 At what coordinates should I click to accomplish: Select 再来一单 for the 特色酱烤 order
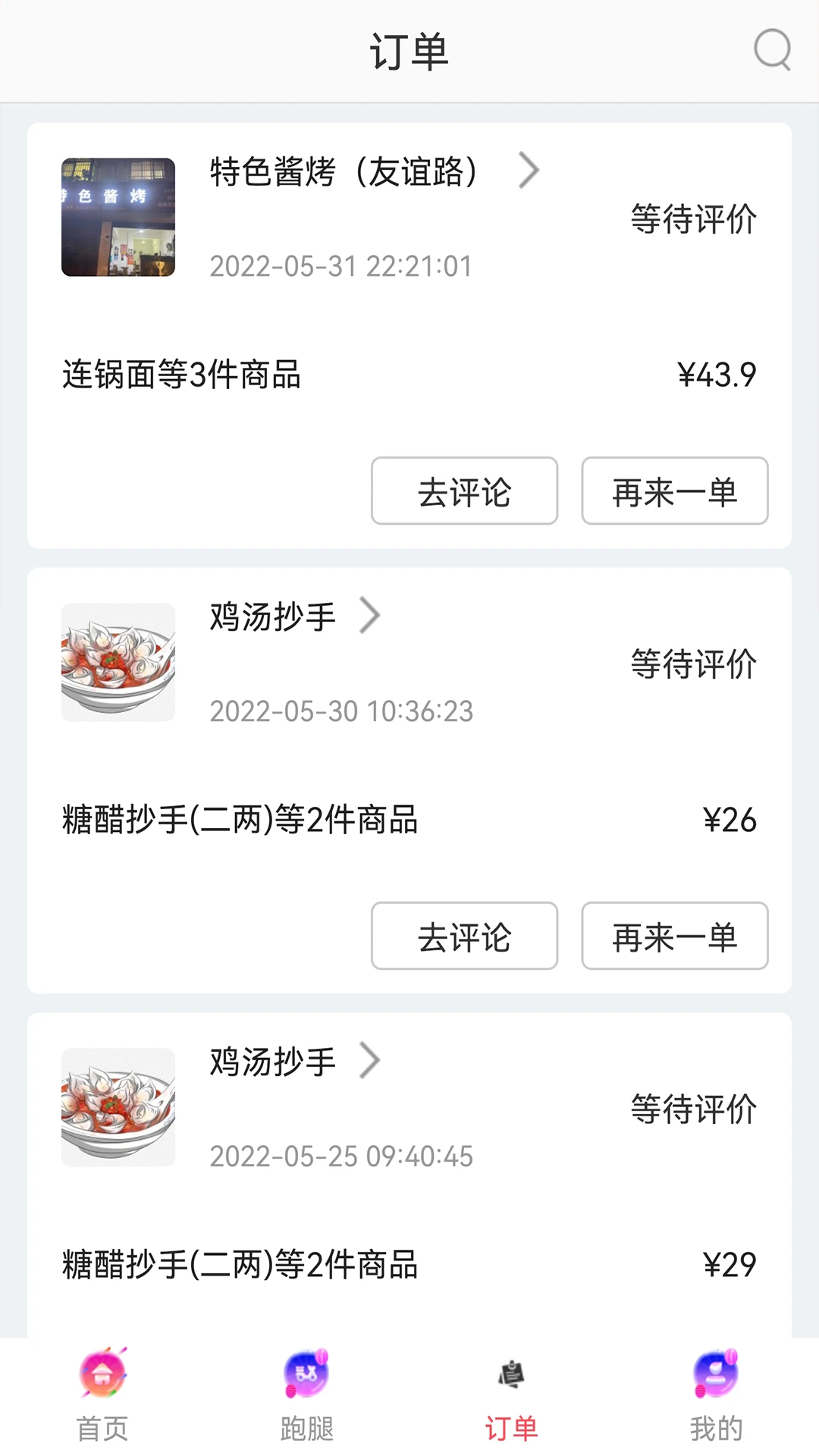[x=674, y=492]
